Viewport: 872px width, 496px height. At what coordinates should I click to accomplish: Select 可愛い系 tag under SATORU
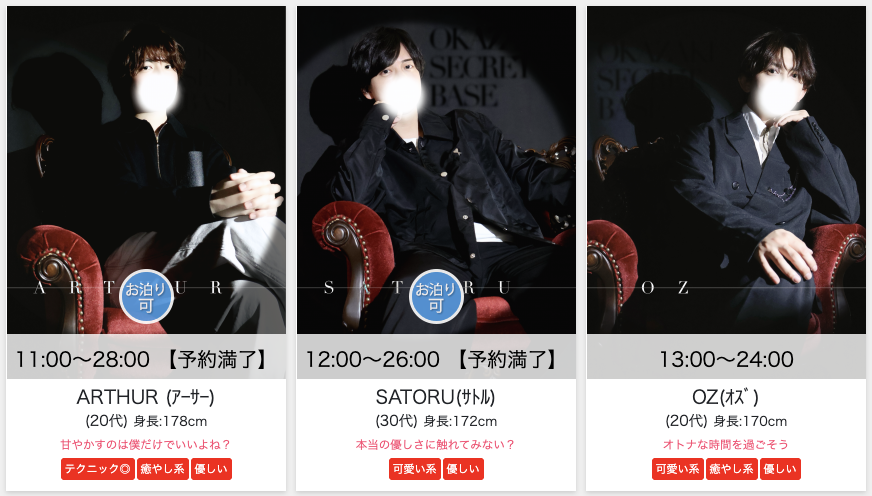pos(414,469)
